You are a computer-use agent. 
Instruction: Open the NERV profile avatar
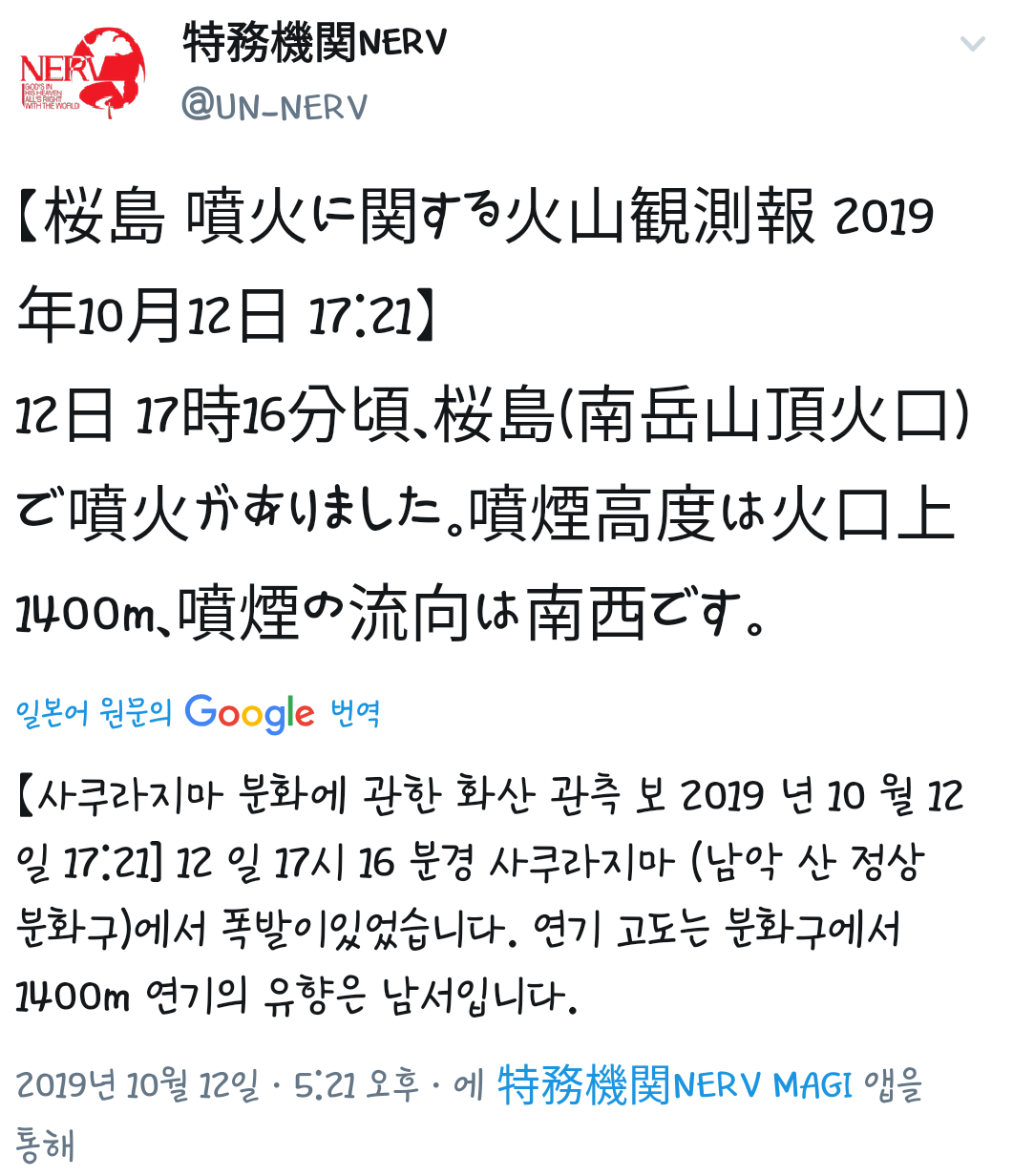tap(83, 73)
